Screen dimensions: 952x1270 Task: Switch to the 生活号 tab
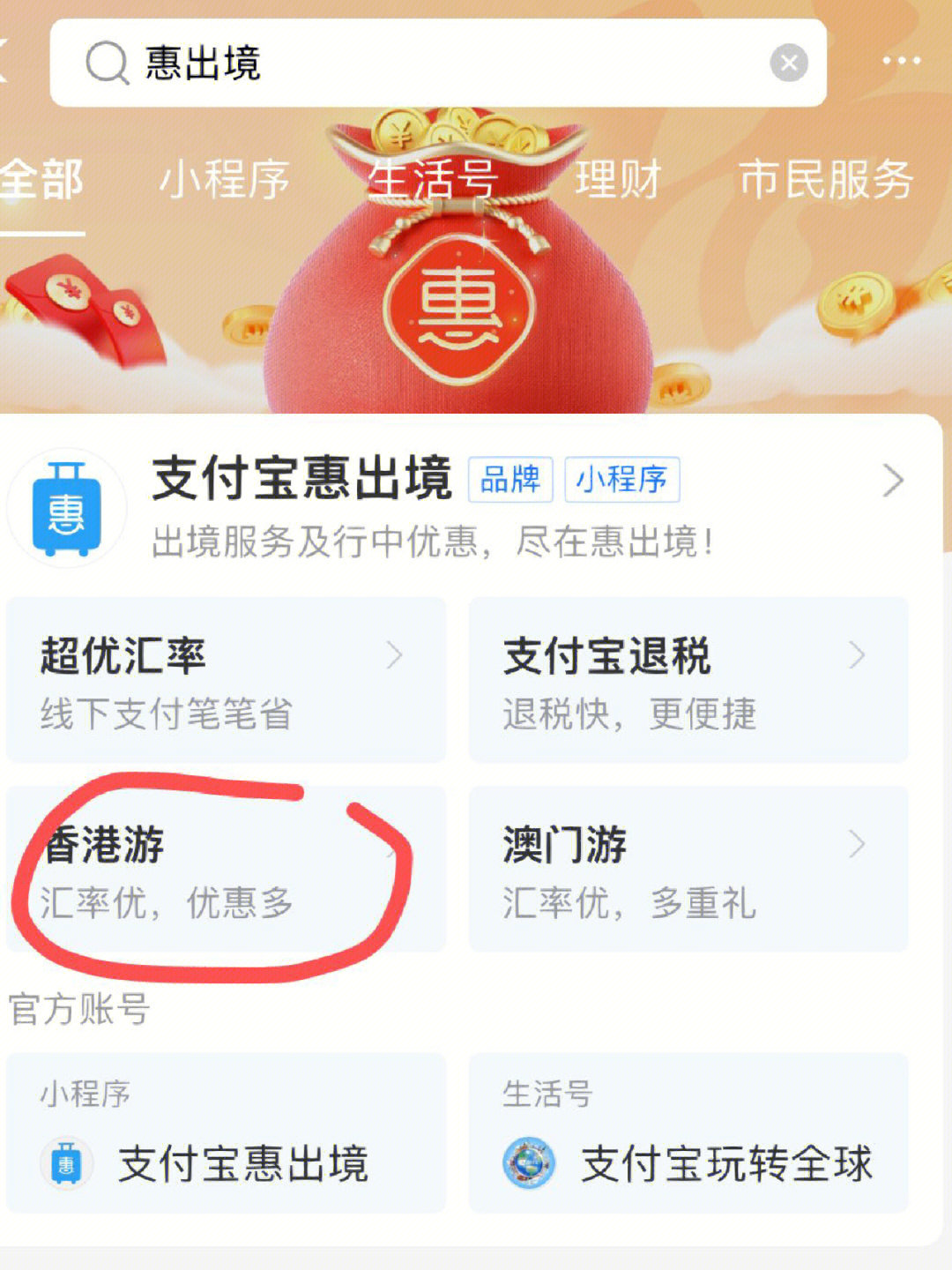[x=432, y=181]
